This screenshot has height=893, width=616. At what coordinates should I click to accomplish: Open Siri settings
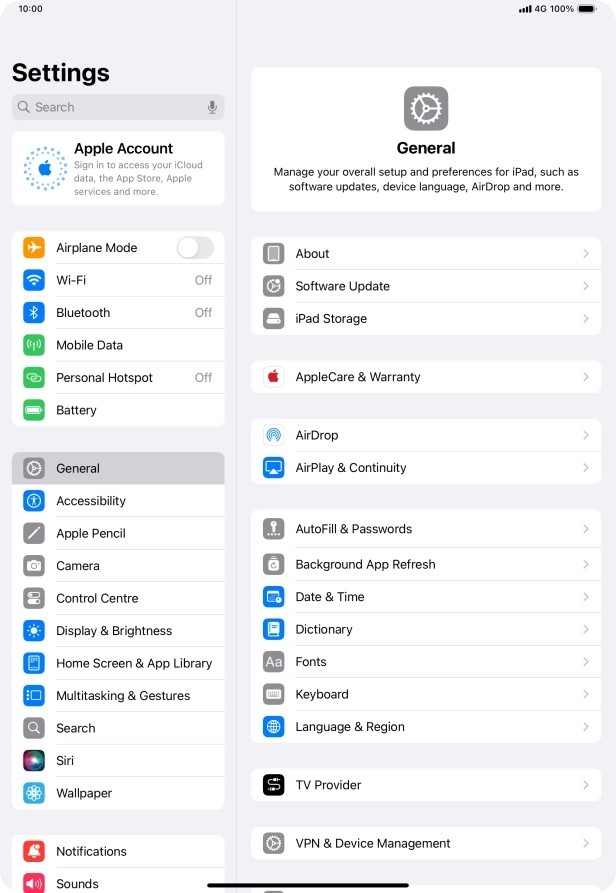[x=118, y=761]
